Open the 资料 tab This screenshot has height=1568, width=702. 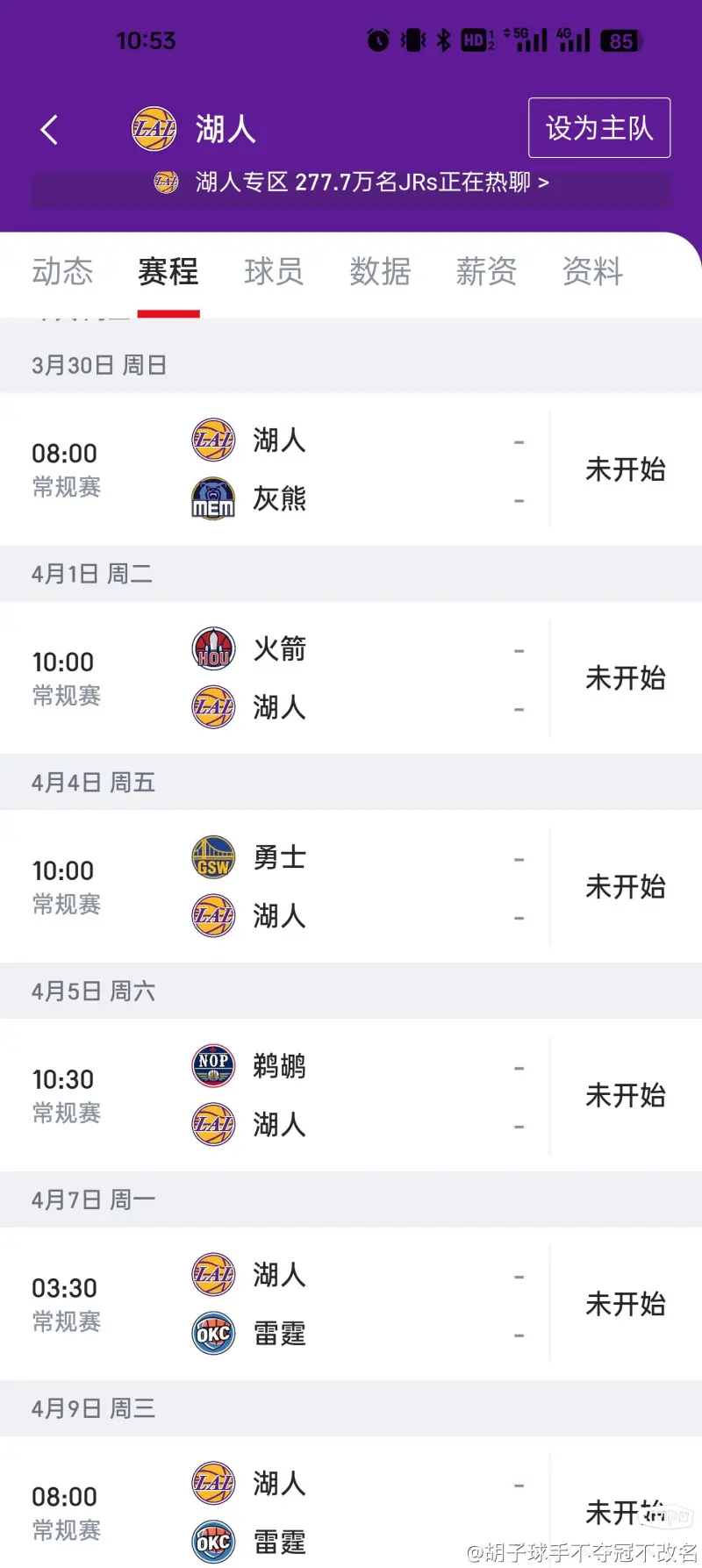coord(592,271)
